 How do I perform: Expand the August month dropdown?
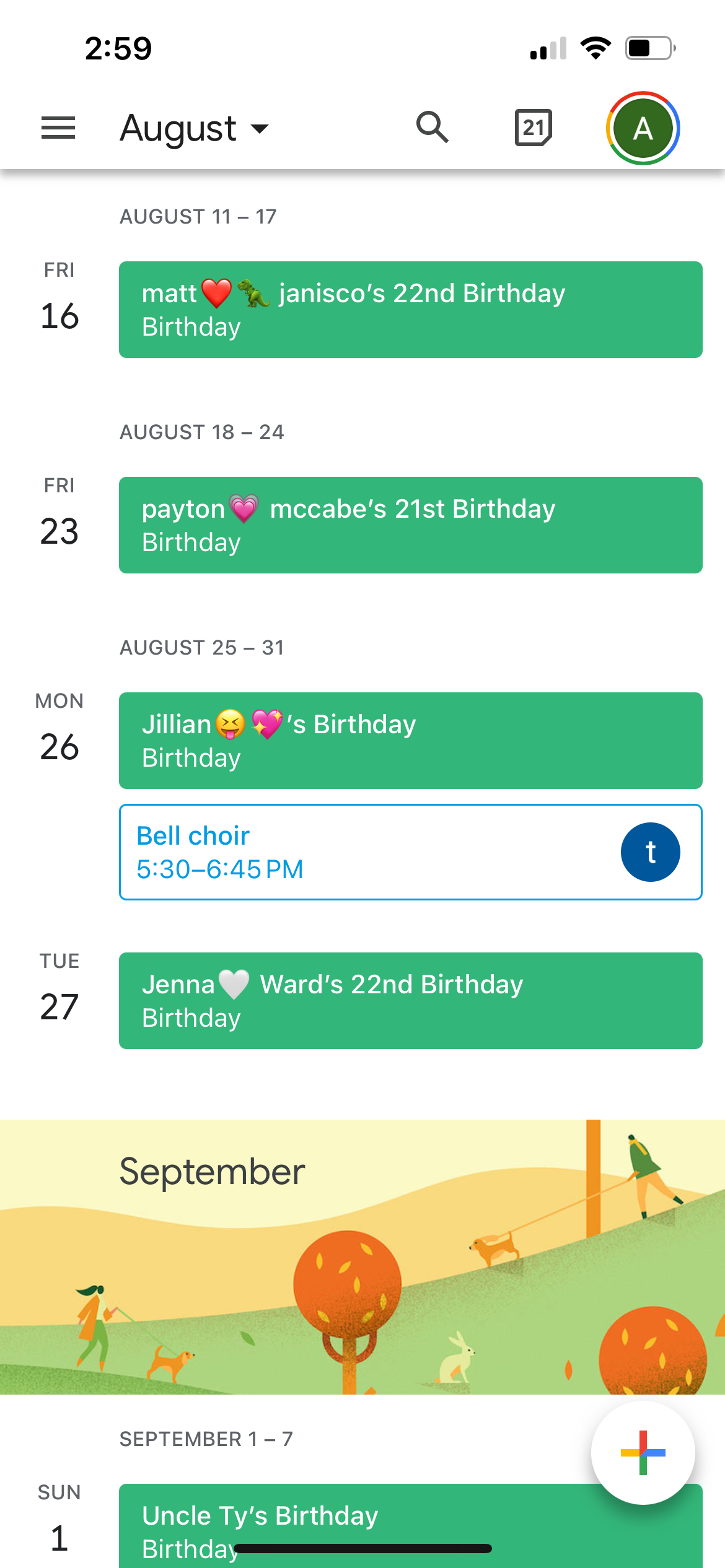[194, 128]
